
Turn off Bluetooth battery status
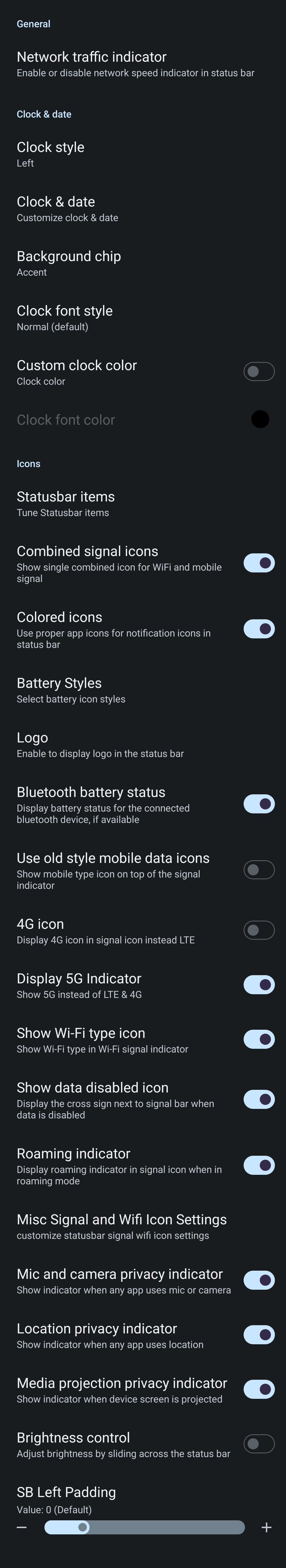pos(259,804)
